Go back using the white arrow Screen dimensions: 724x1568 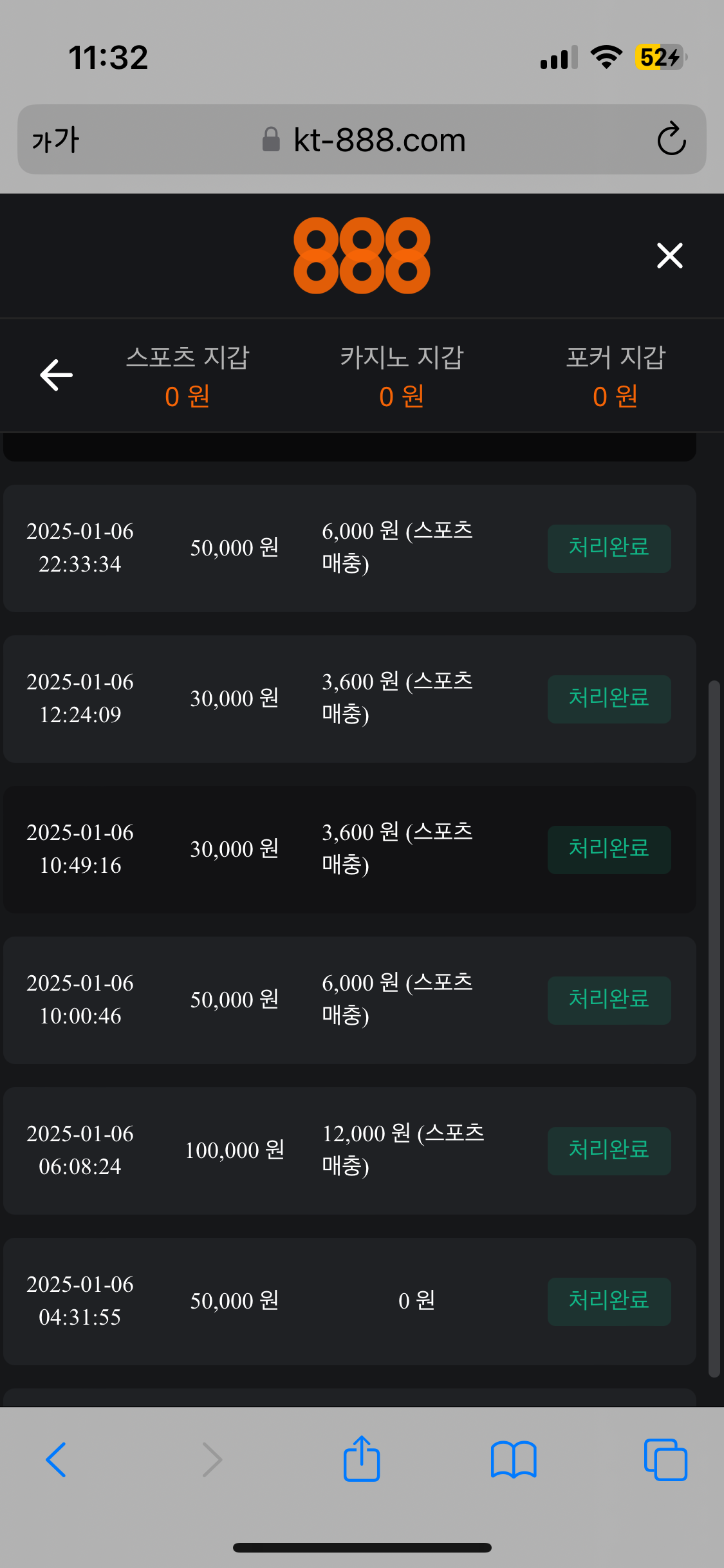(x=56, y=375)
